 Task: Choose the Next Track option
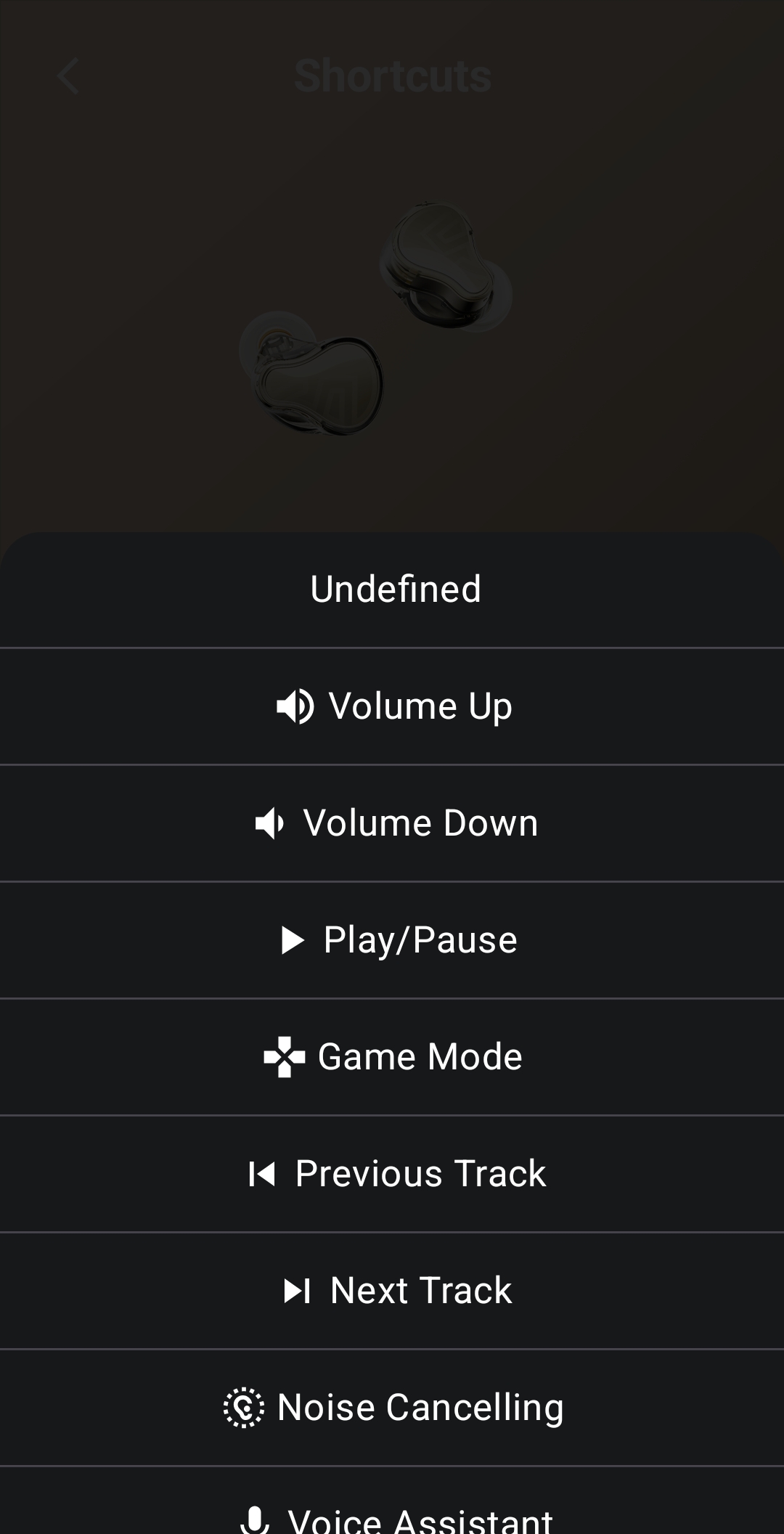396,1290
